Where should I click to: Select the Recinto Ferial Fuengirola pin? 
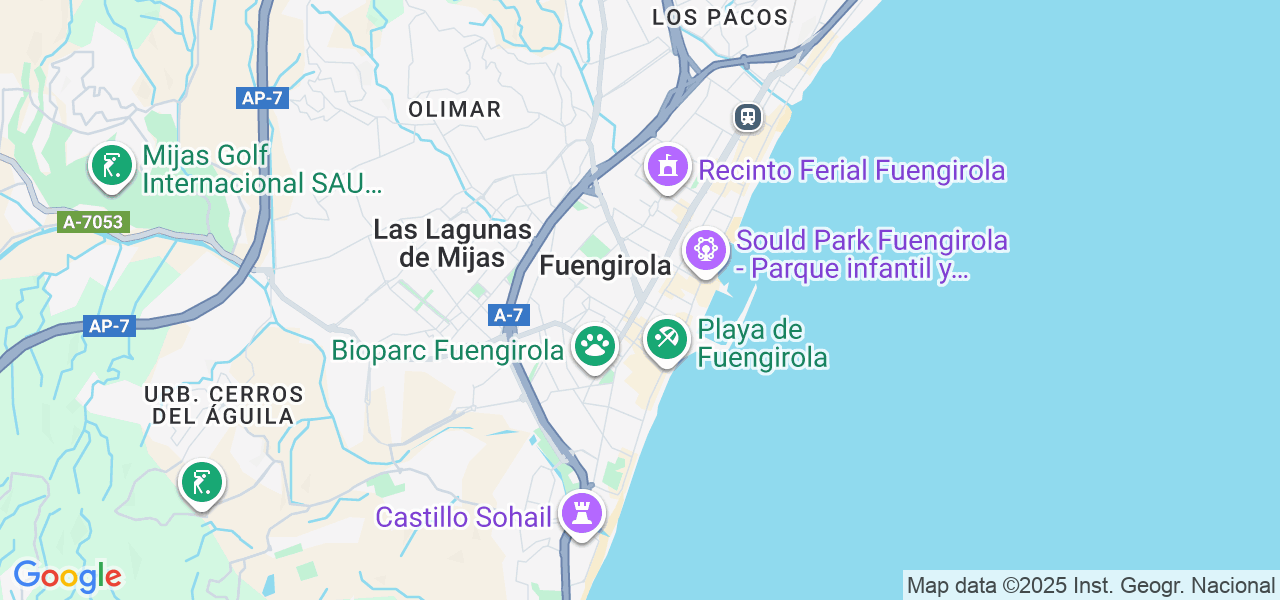pos(668,166)
